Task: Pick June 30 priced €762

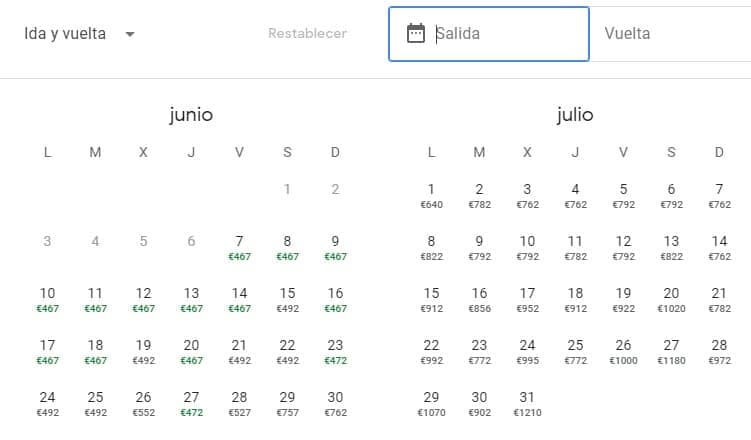Action: [335, 402]
